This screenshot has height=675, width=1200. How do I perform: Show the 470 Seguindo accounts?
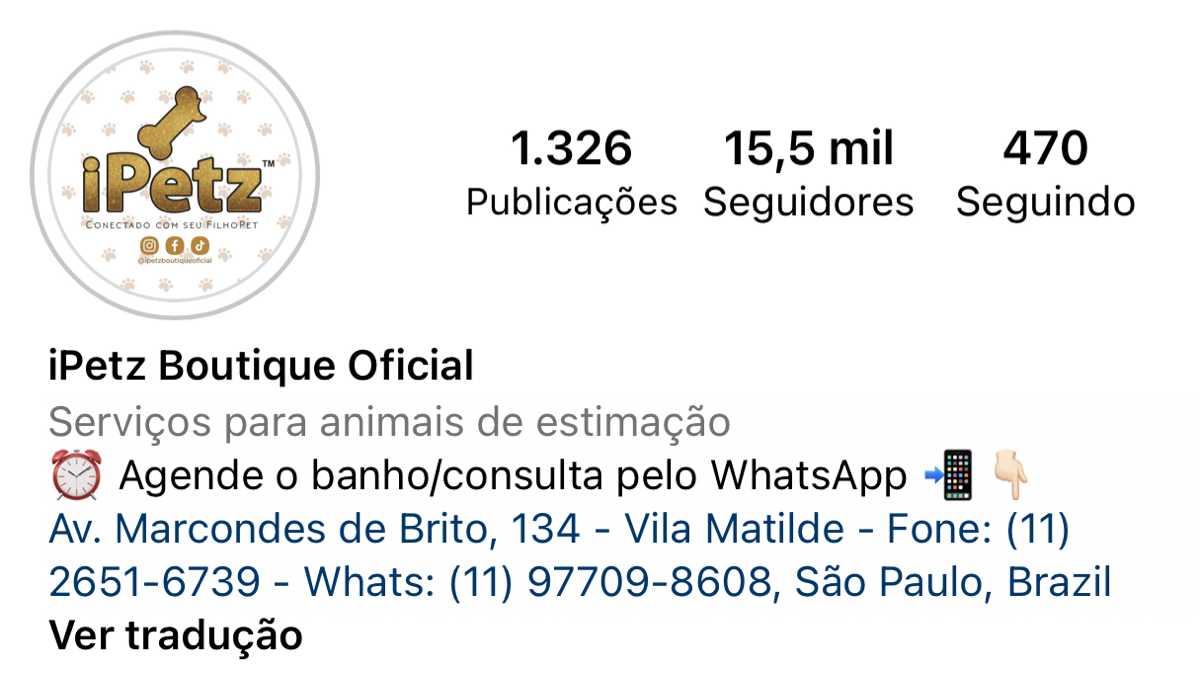(x=1045, y=175)
